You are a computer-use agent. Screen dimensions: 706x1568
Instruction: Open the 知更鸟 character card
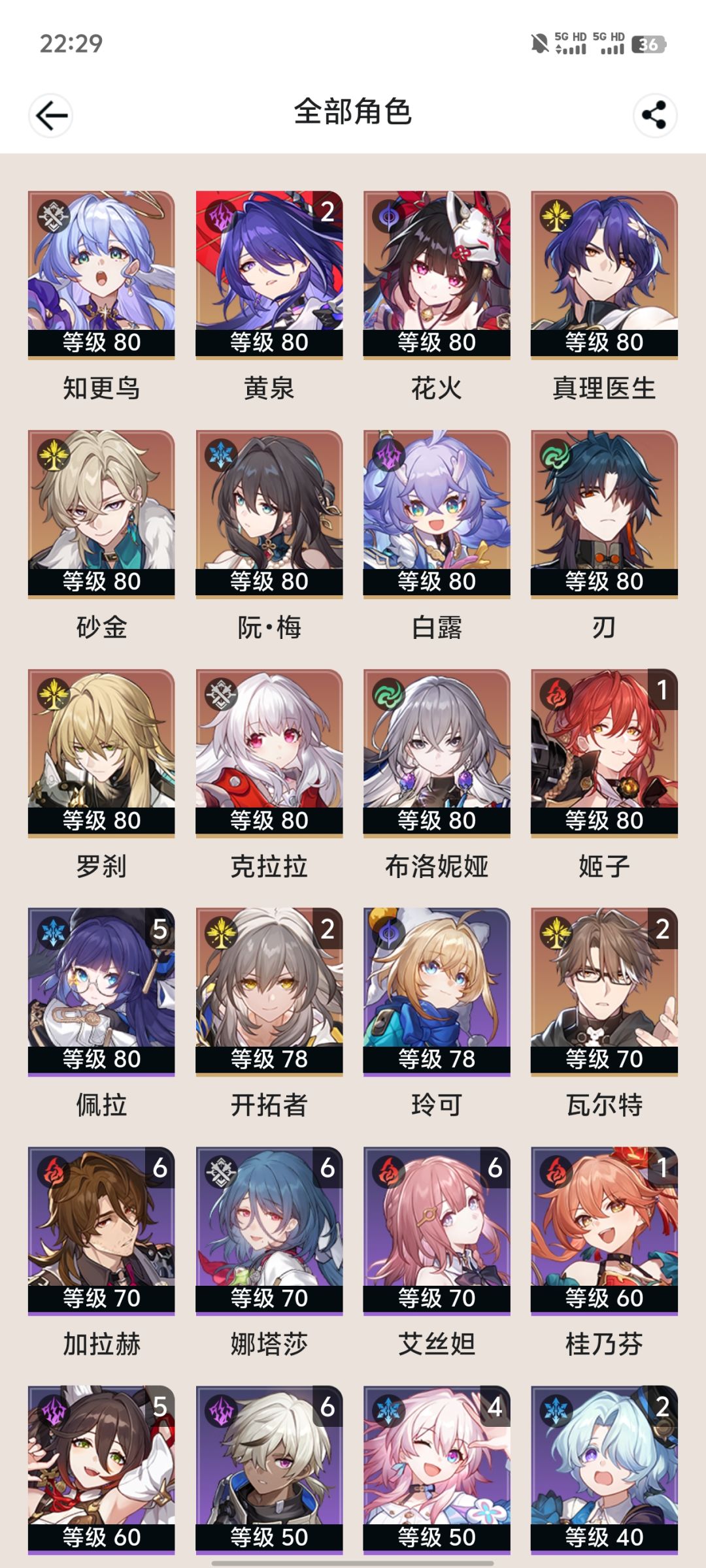[101, 274]
